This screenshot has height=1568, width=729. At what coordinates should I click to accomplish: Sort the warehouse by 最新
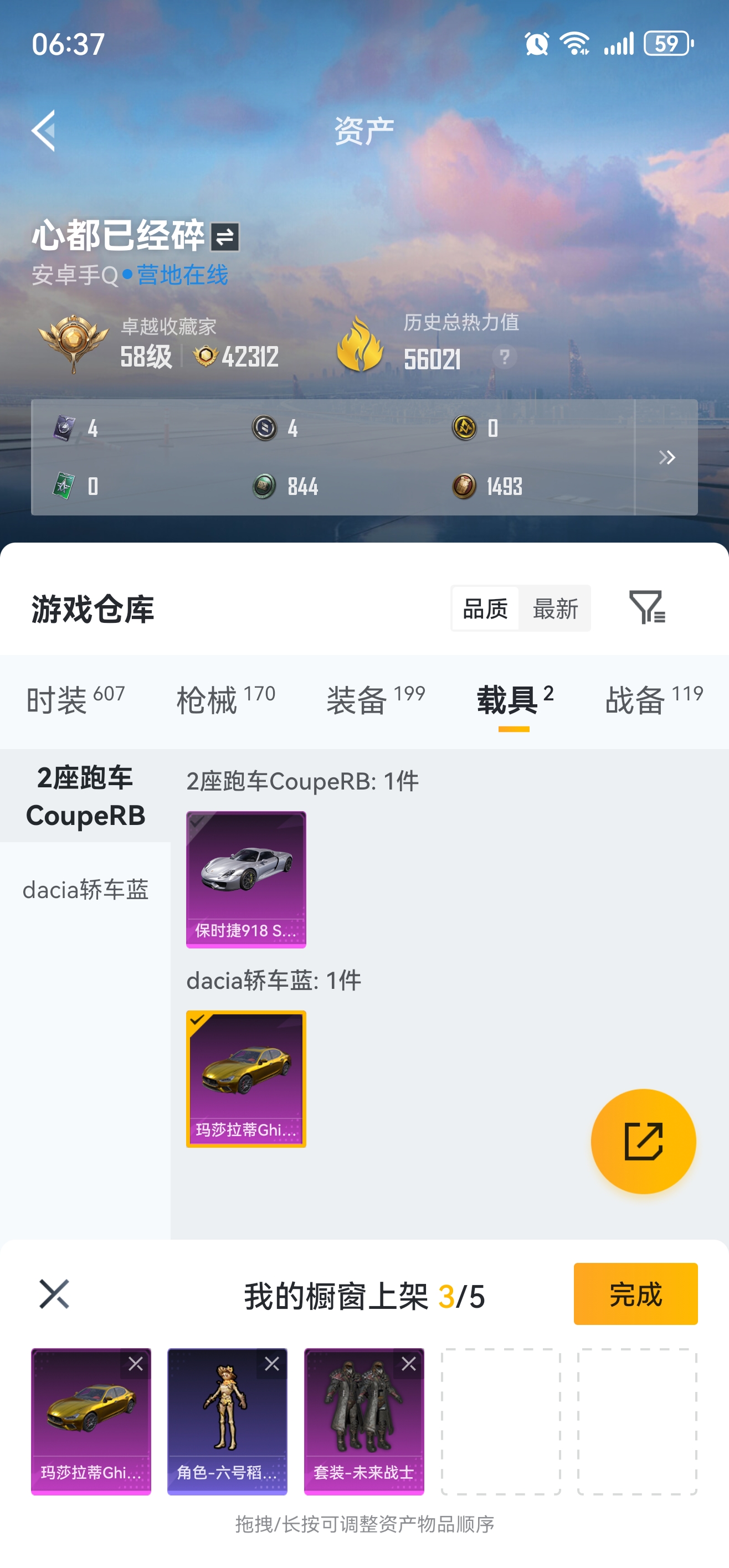pyautogui.click(x=556, y=608)
